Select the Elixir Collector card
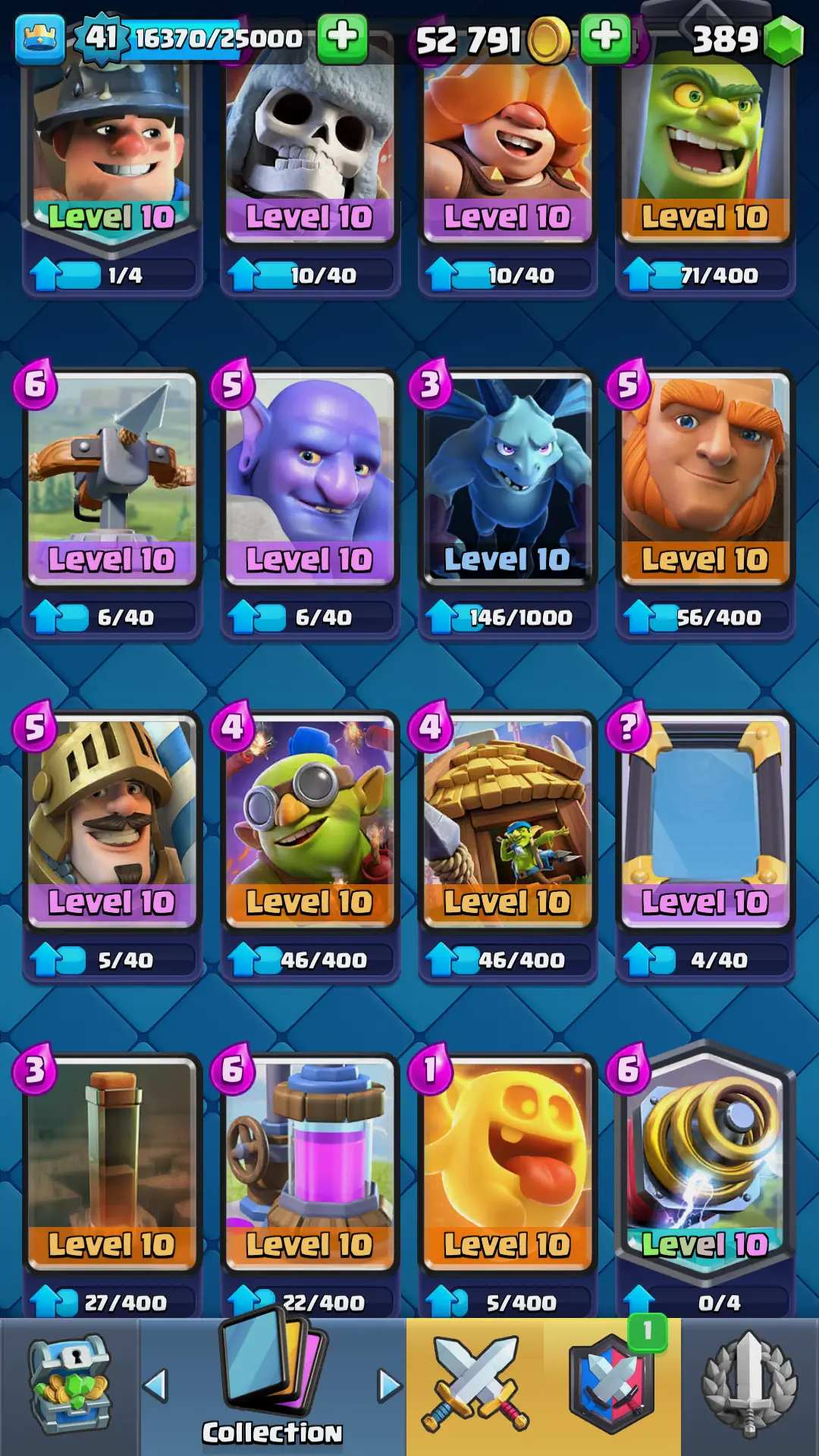The height and width of the screenshot is (1456, 819). [x=309, y=1162]
